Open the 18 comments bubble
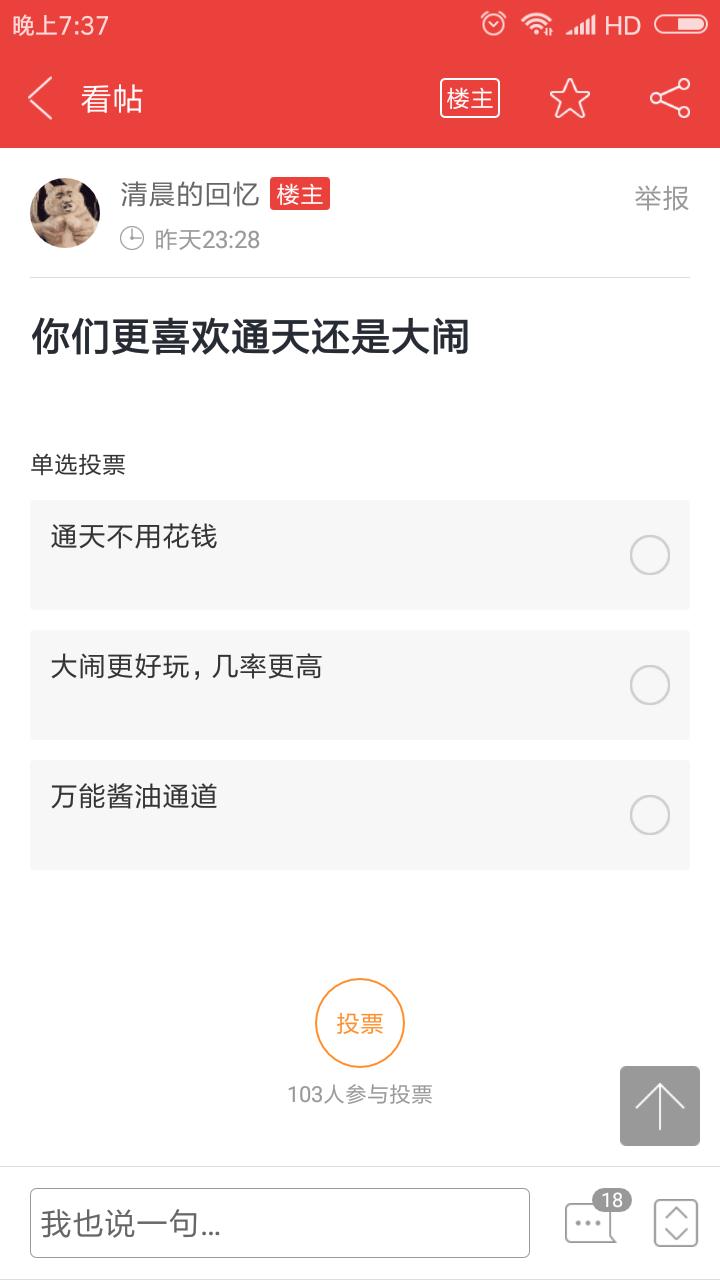 (592, 1221)
